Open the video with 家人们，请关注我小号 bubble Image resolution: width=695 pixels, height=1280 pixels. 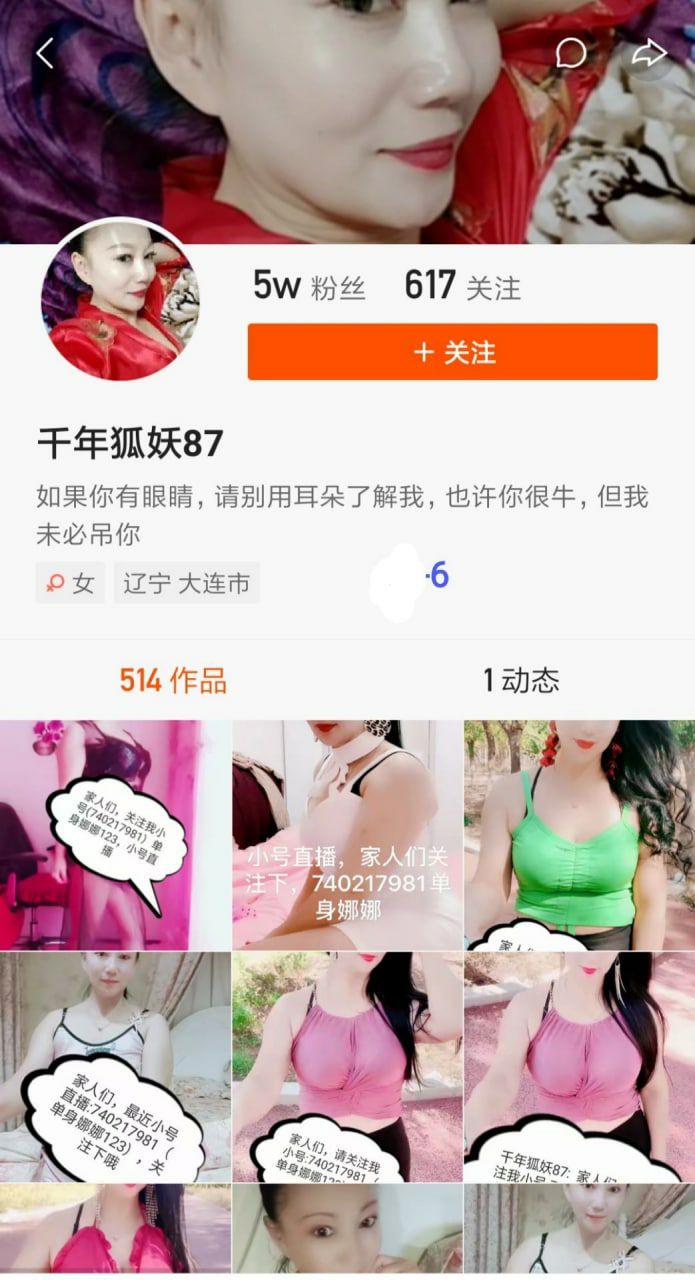(347, 1066)
